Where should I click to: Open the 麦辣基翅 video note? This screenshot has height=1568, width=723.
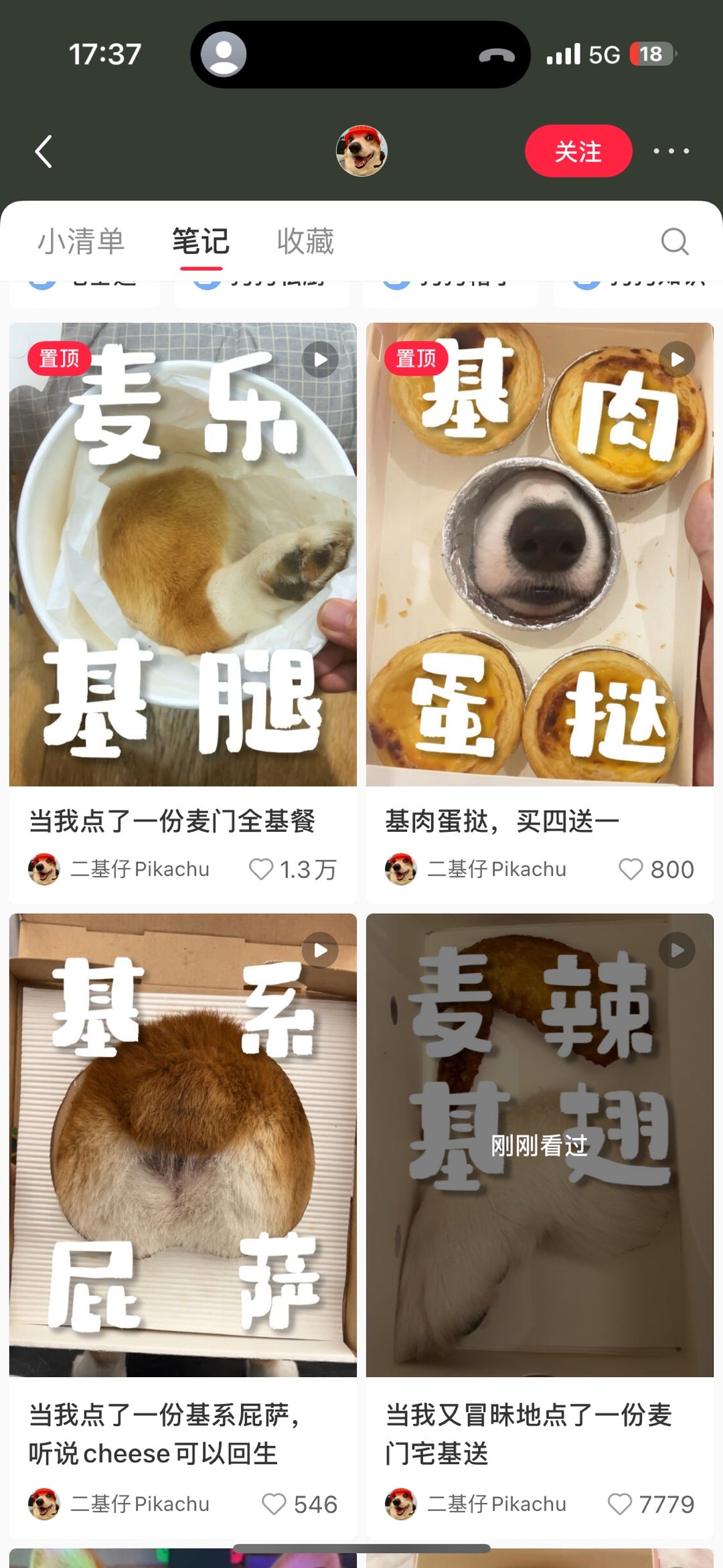pyautogui.click(x=540, y=1145)
